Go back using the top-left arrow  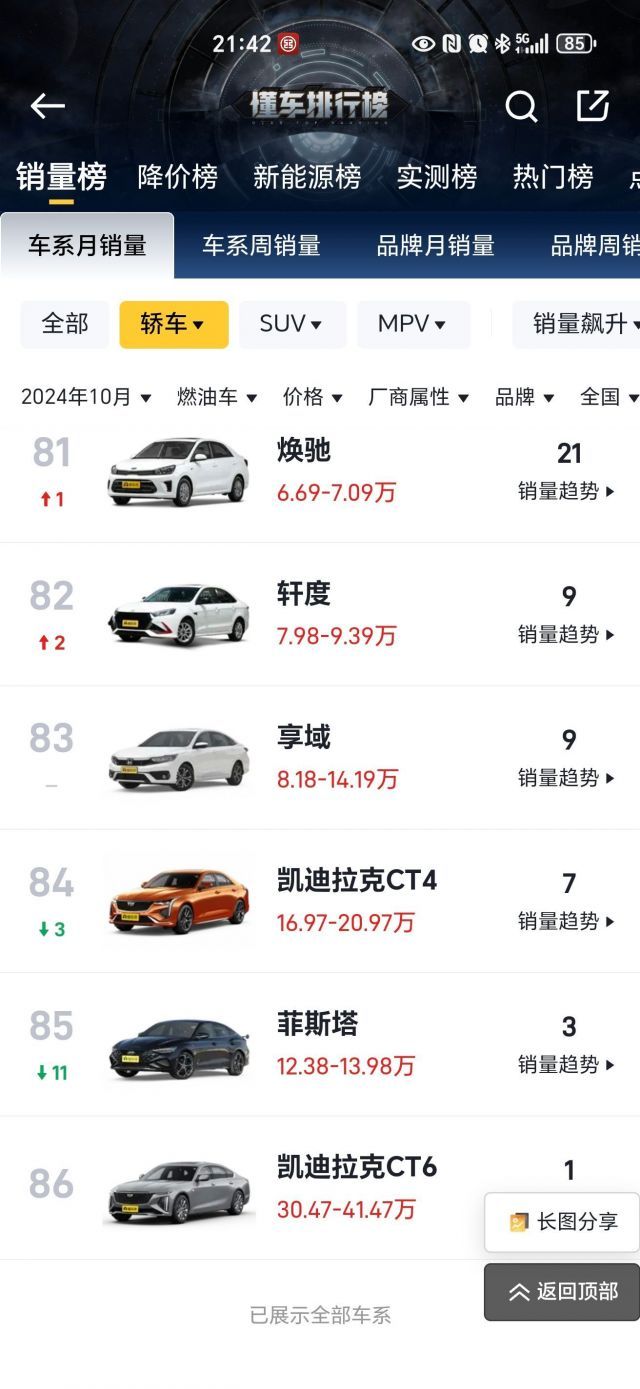pyautogui.click(x=47, y=106)
